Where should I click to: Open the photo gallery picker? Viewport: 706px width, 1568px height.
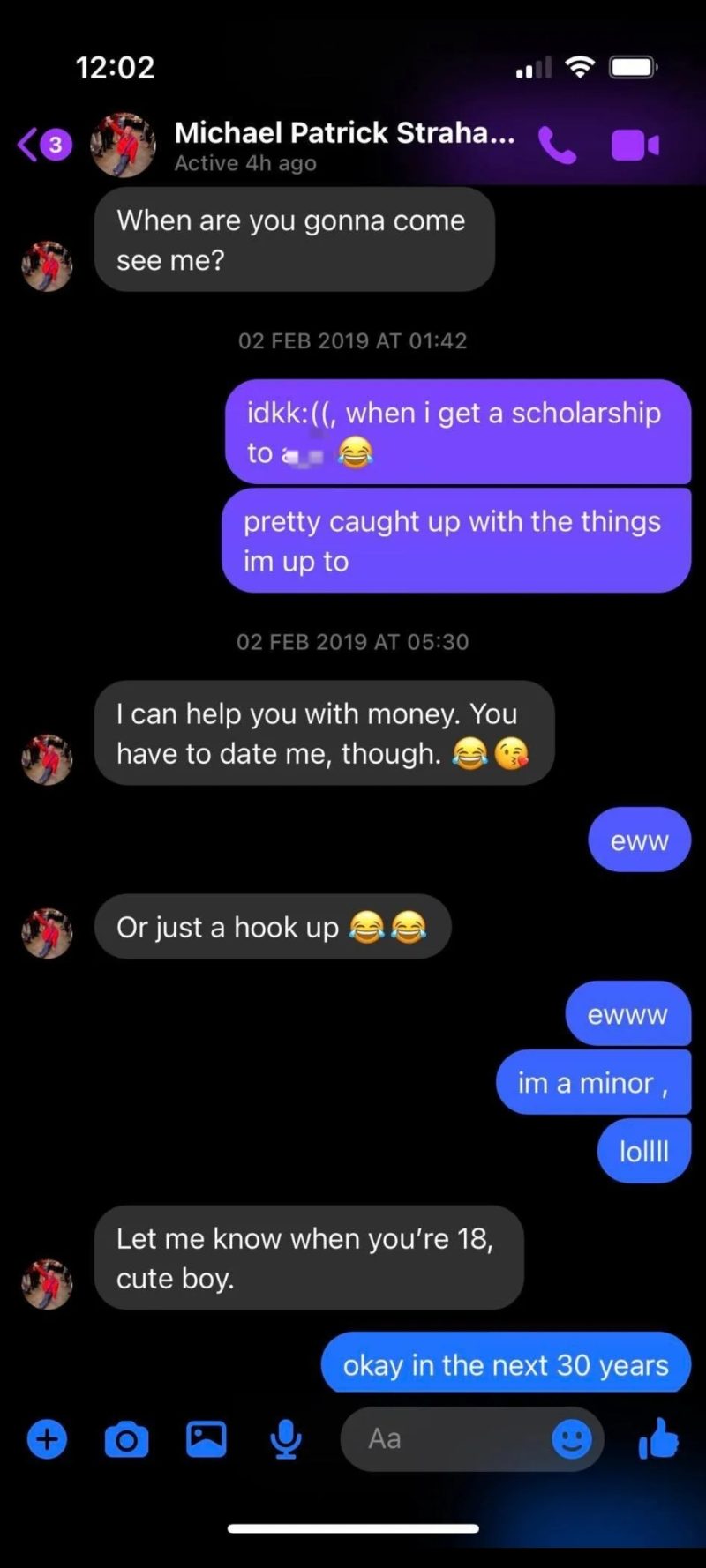(x=206, y=1438)
